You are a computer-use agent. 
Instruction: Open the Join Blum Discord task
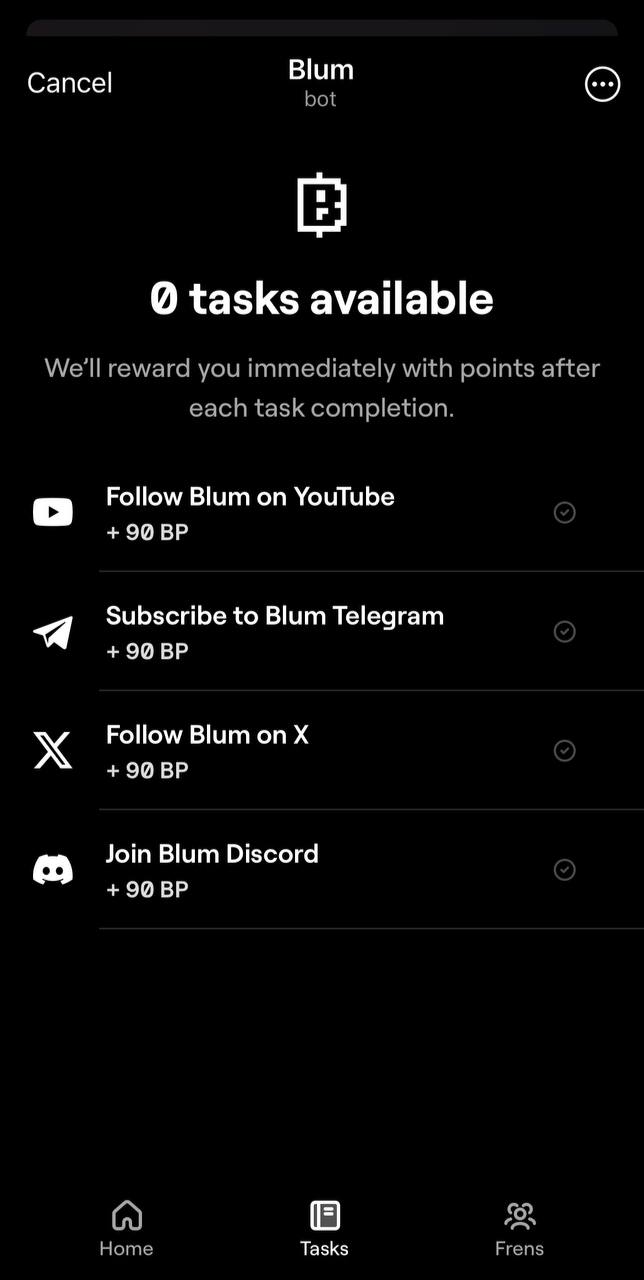pos(322,870)
